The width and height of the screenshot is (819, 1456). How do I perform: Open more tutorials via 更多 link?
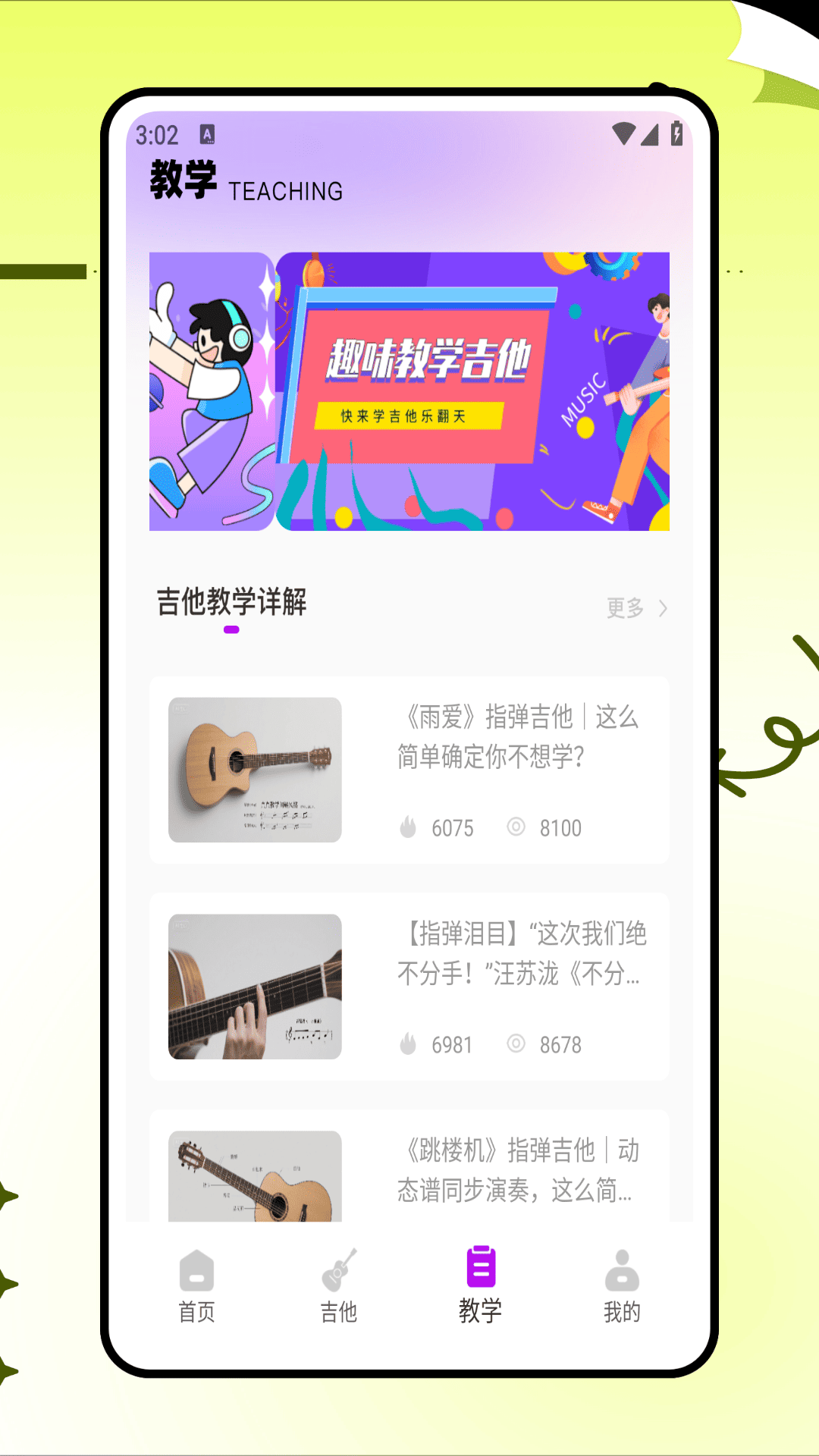[624, 607]
